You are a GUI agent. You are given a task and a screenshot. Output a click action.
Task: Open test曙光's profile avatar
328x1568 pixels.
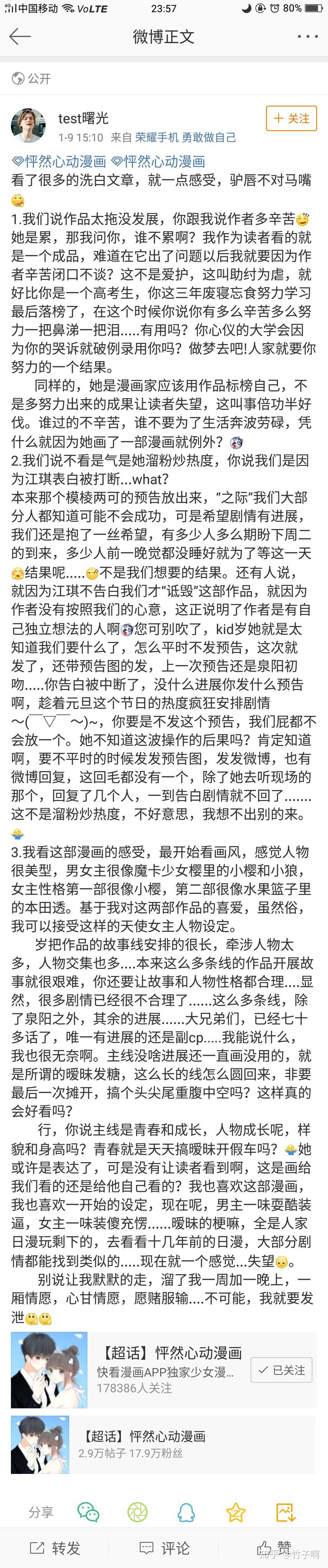(x=28, y=126)
